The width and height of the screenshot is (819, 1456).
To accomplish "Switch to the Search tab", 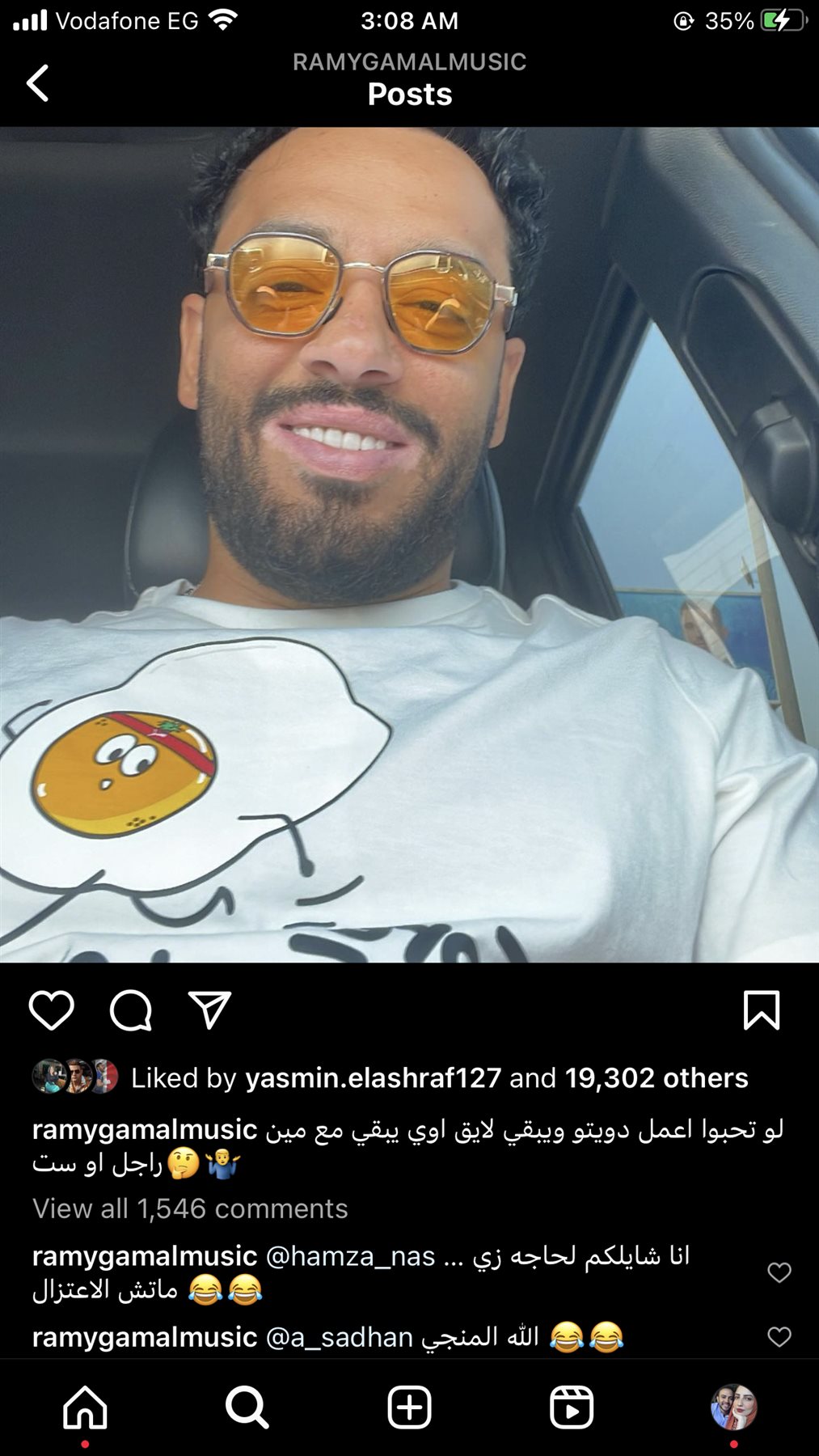I will click(x=247, y=1407).
